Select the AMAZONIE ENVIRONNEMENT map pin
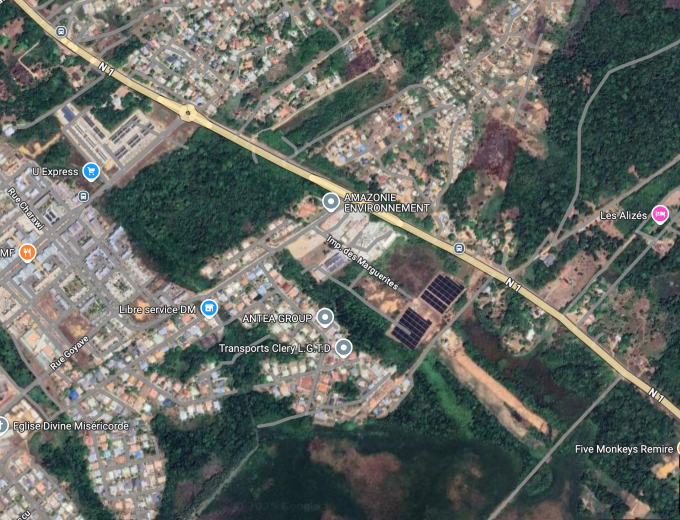 click(331, 202)
